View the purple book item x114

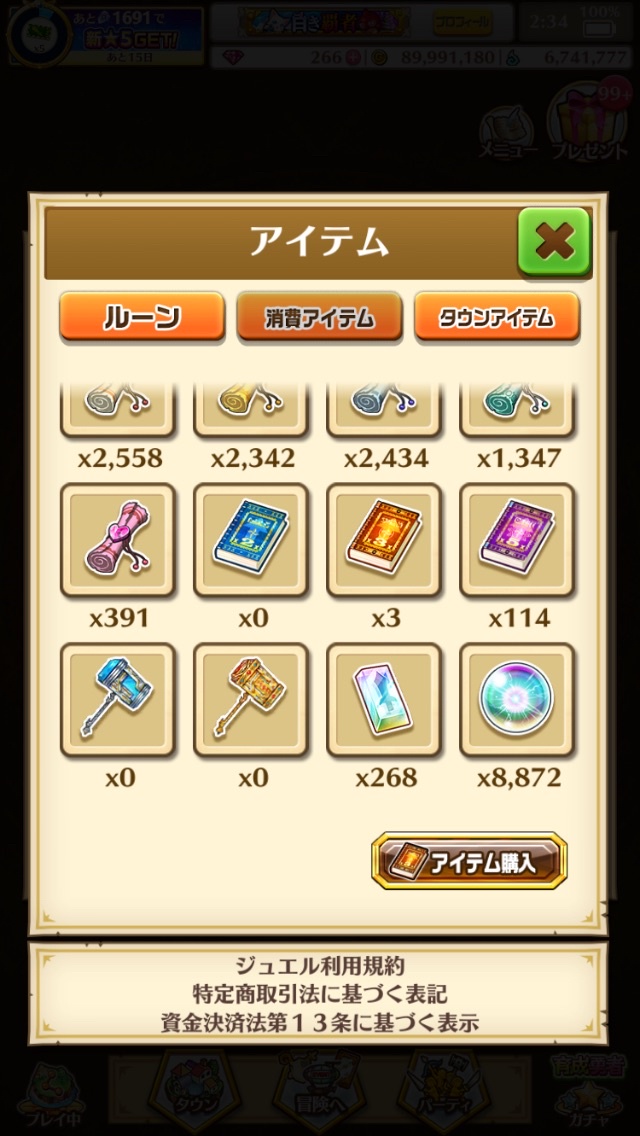518,540
